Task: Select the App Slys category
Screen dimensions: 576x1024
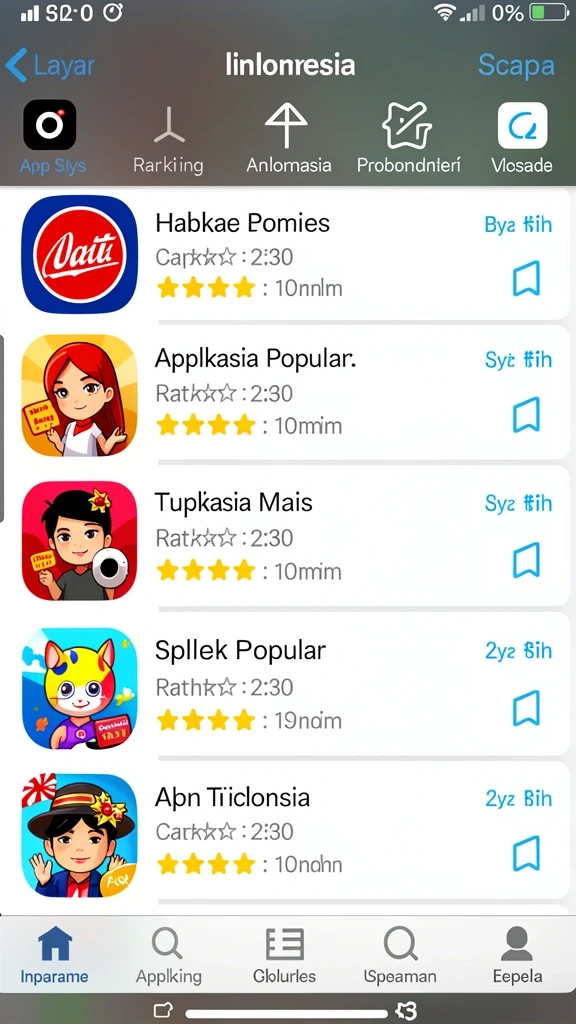Action: pyautogui.click(x=52, y=138)
